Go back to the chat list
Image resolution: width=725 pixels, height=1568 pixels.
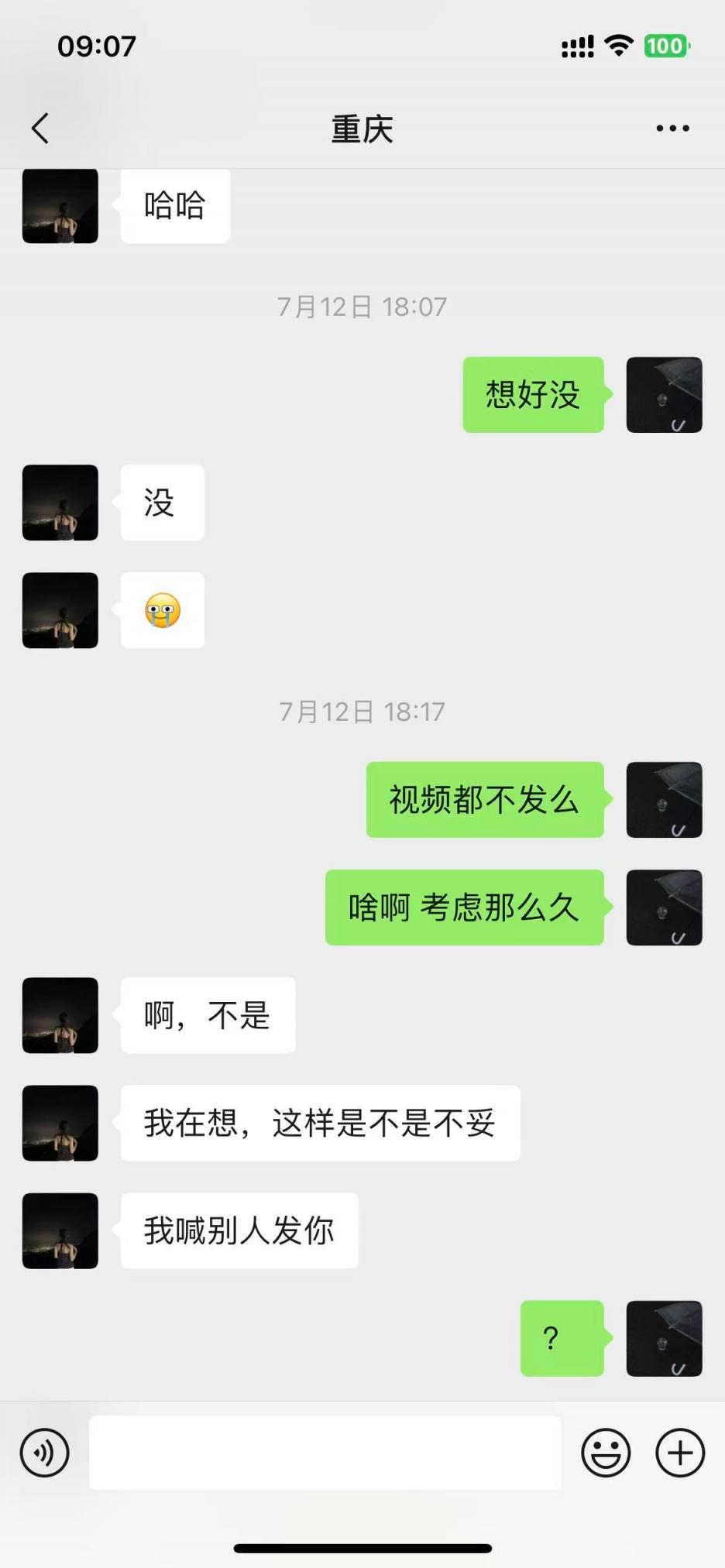click(x=40, y=129)
